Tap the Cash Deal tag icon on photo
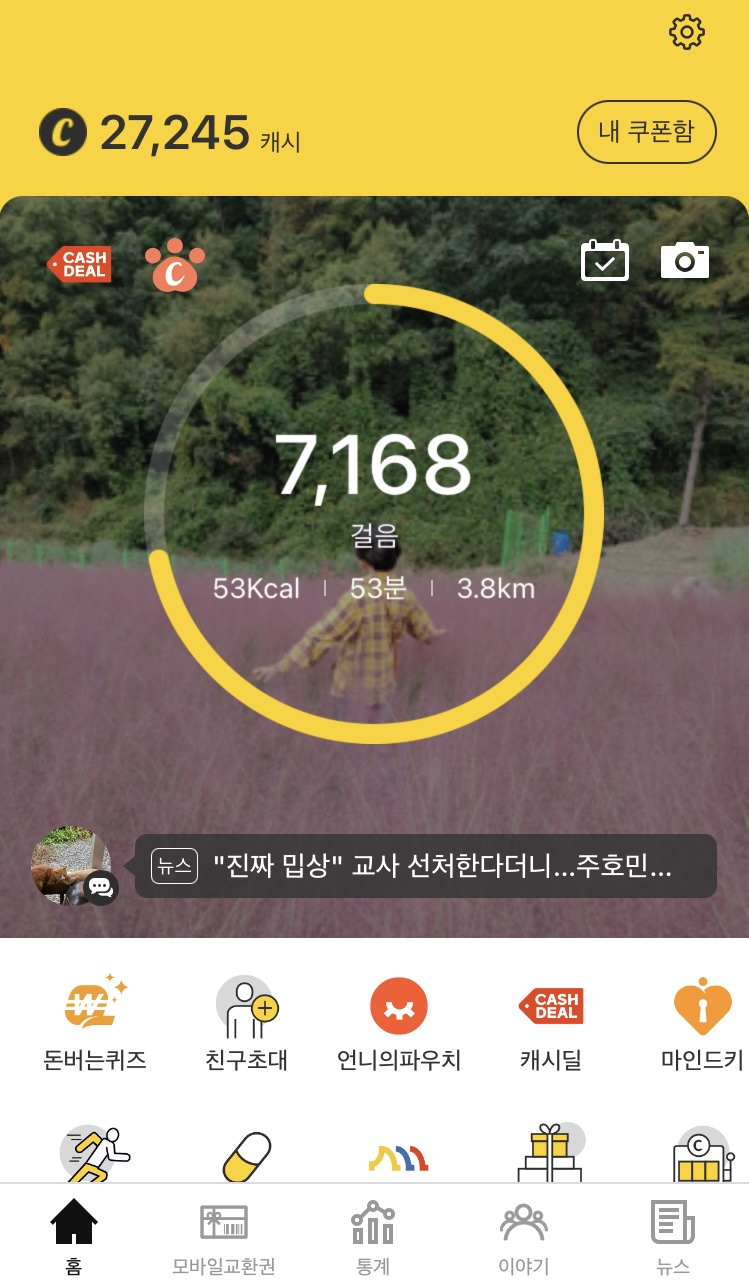 [x=80, y=264]
